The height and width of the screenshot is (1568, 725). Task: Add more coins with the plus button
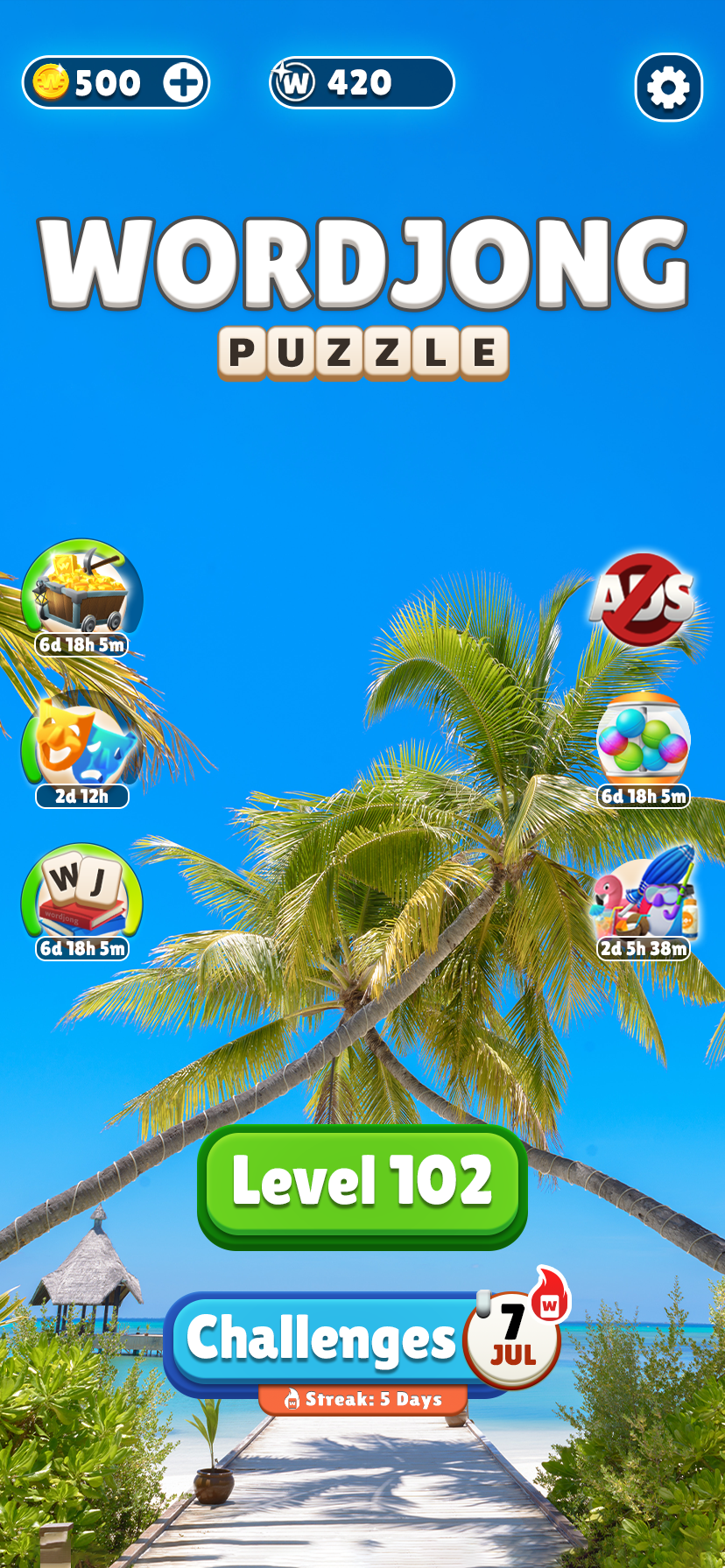184,83
